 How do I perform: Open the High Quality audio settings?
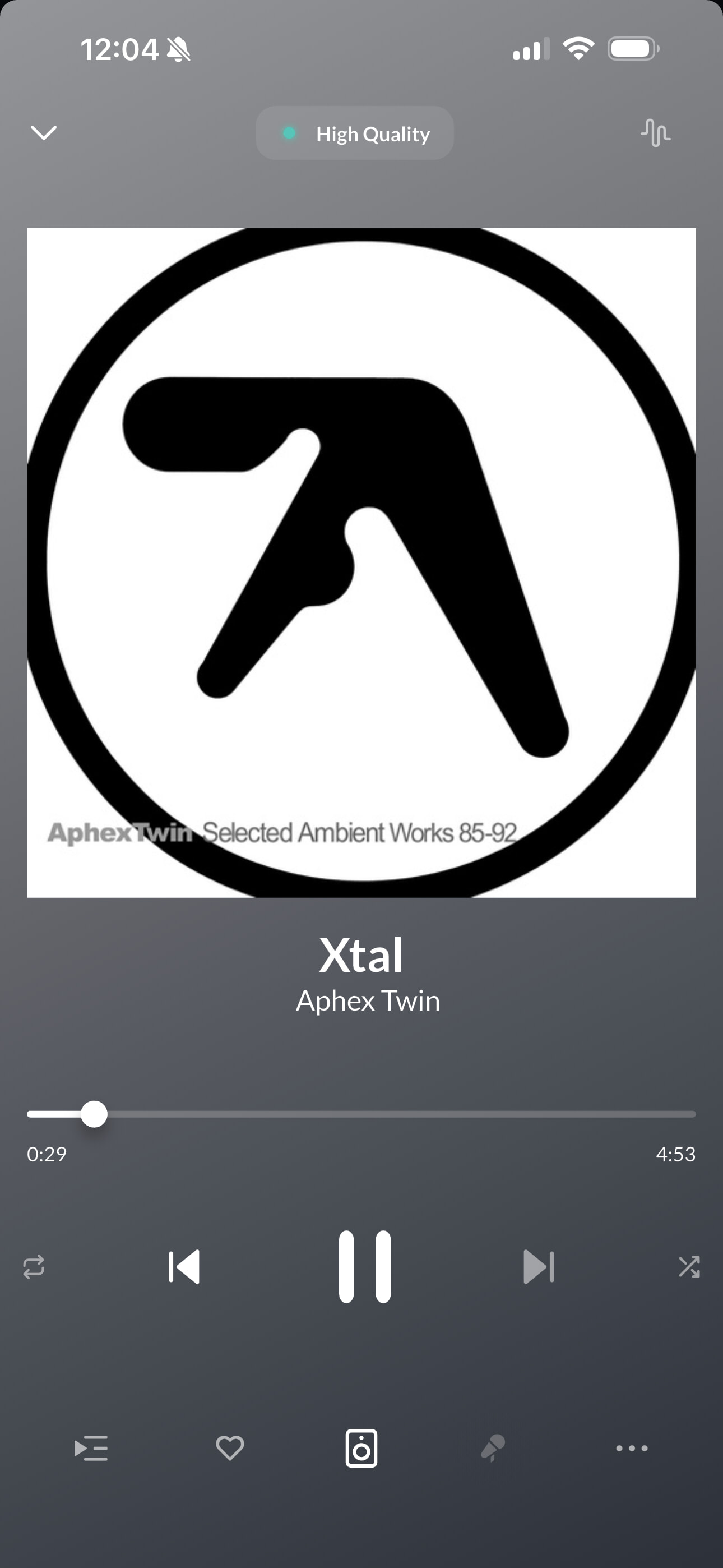pos(355,133)
